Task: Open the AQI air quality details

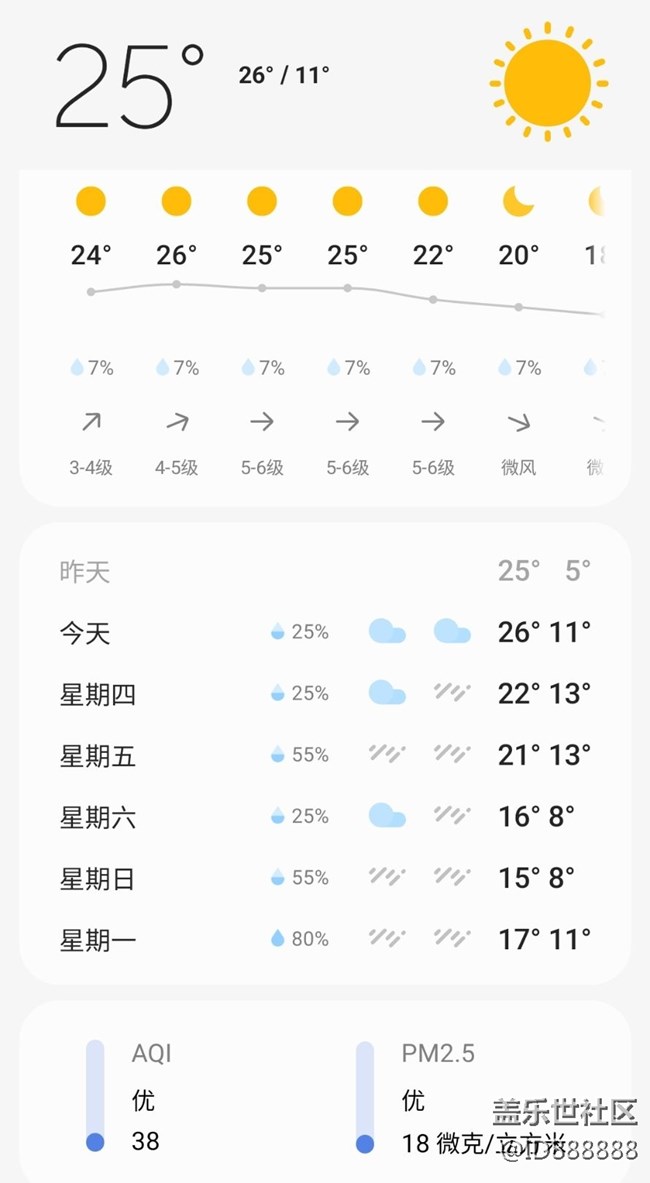Action: (145, 1098)
